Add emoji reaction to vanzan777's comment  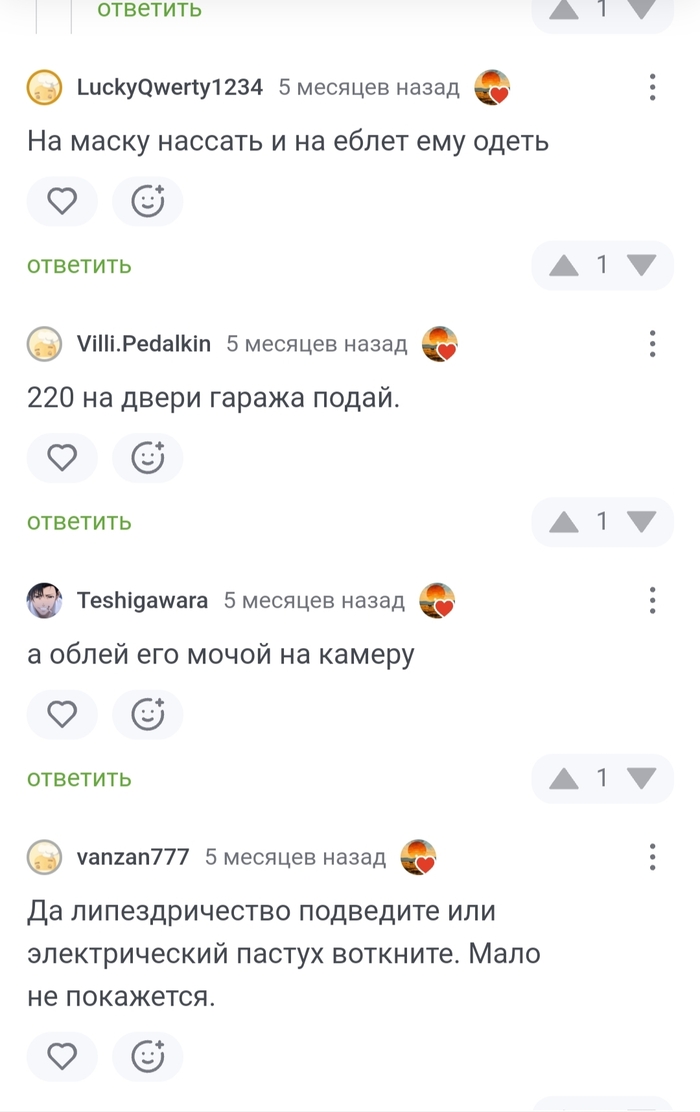148,1056
